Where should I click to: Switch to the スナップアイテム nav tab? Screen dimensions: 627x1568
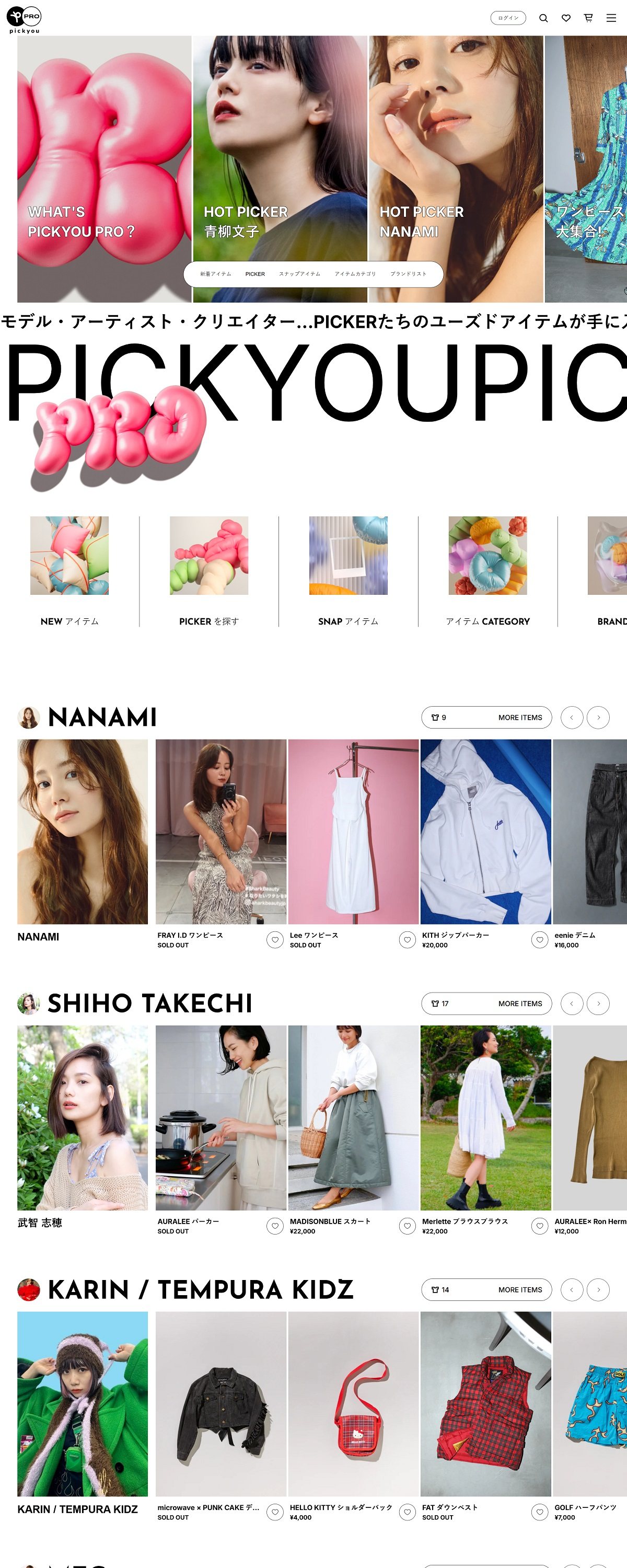pyautogui.click(x=299, y=274)
